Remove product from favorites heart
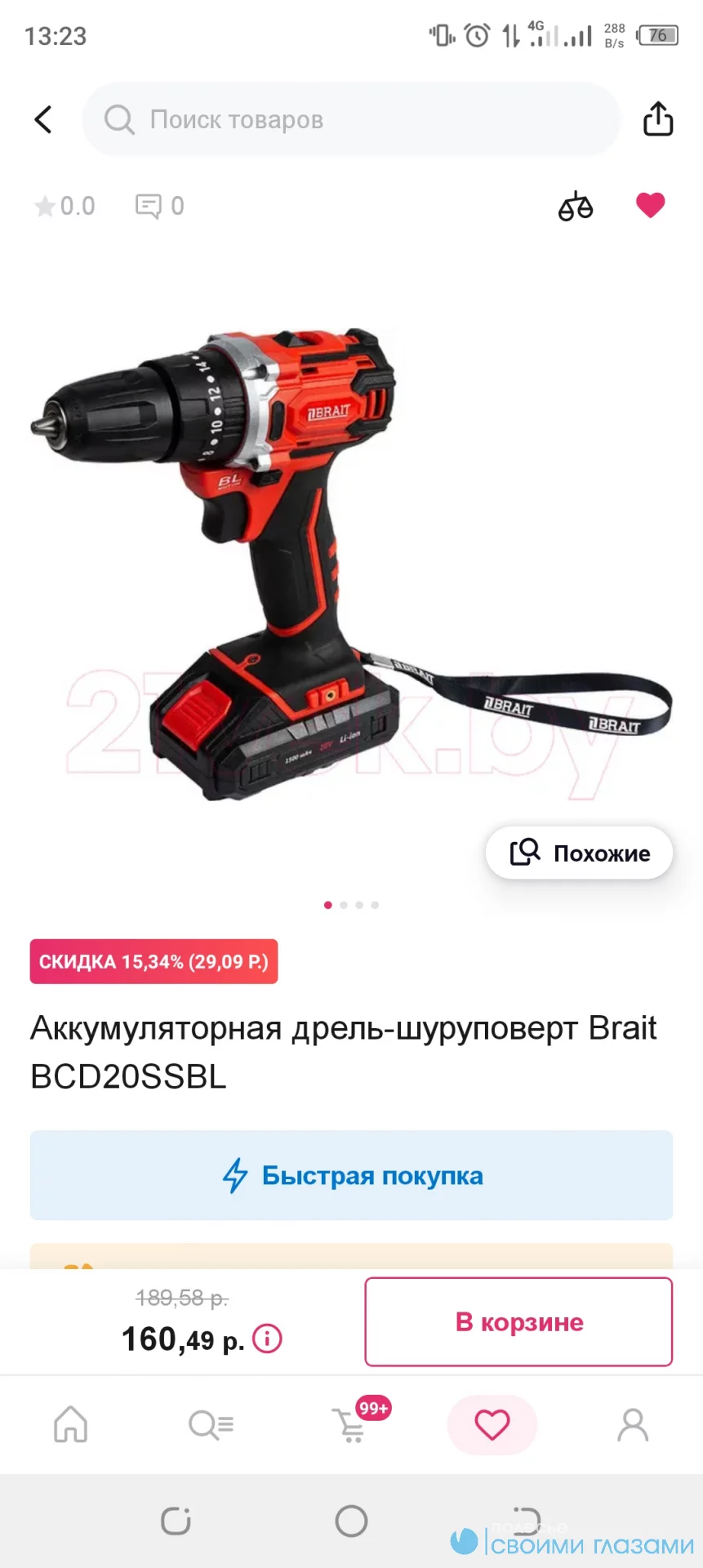This screenshot has height=1568, width=703. point(650,205)
